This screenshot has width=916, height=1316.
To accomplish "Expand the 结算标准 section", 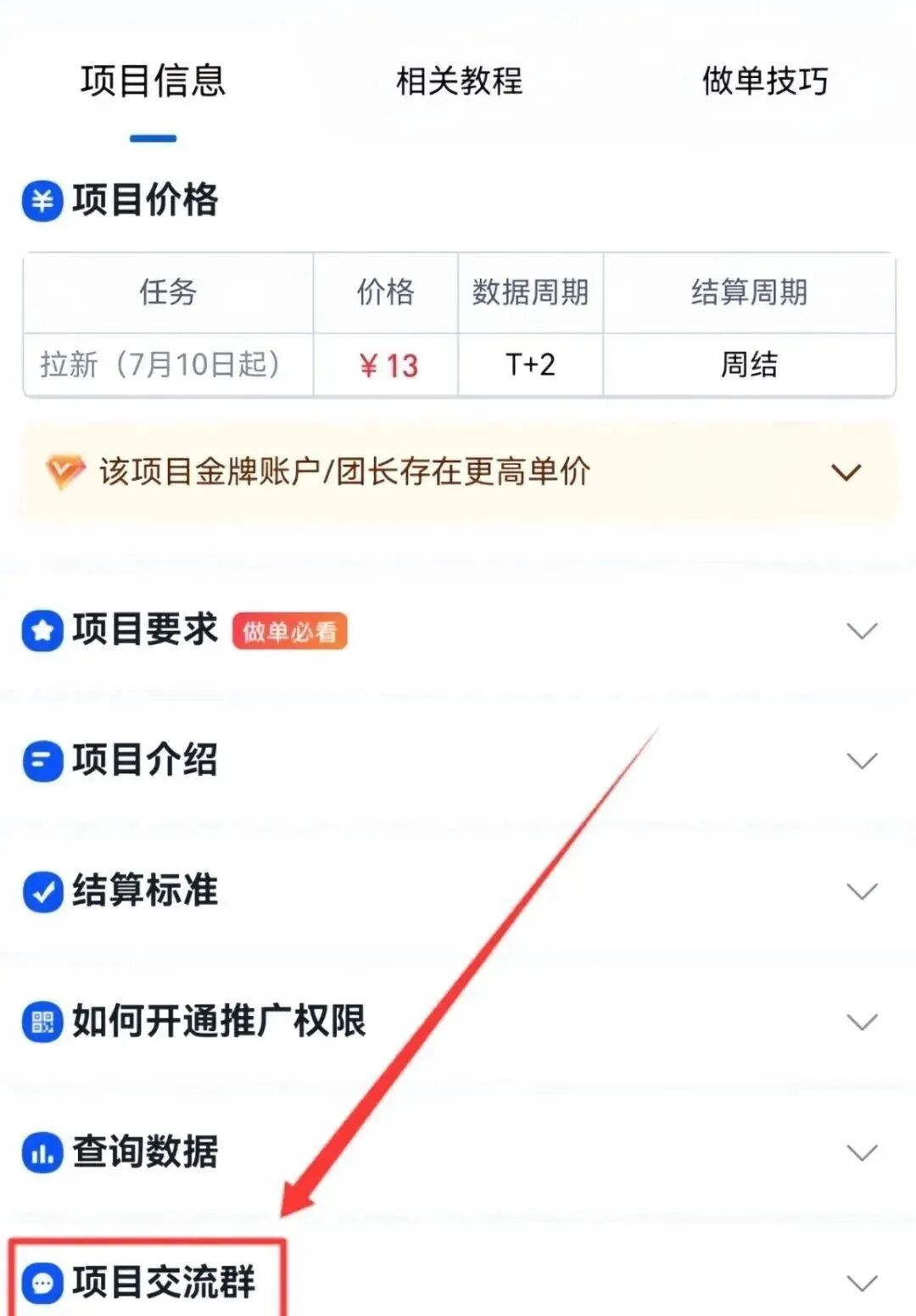I will 862,891.
